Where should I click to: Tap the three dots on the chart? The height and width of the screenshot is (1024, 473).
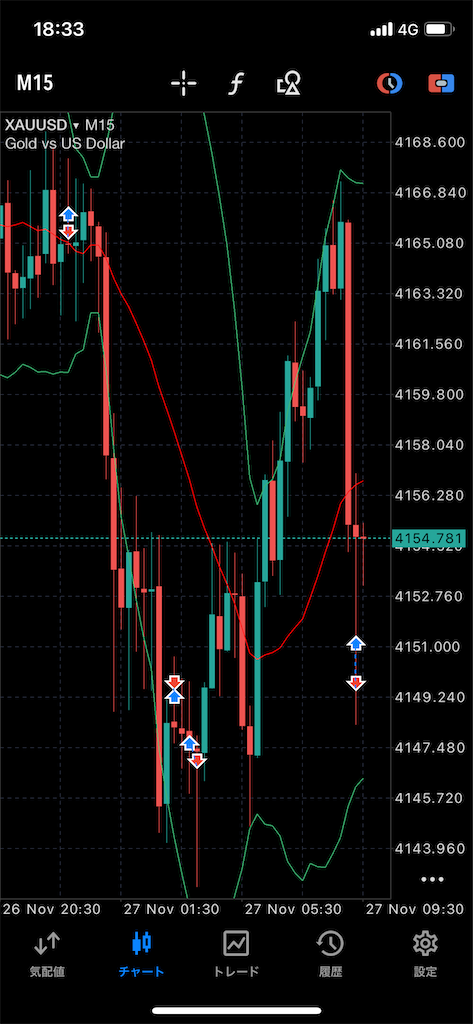[x=432, y=879]
